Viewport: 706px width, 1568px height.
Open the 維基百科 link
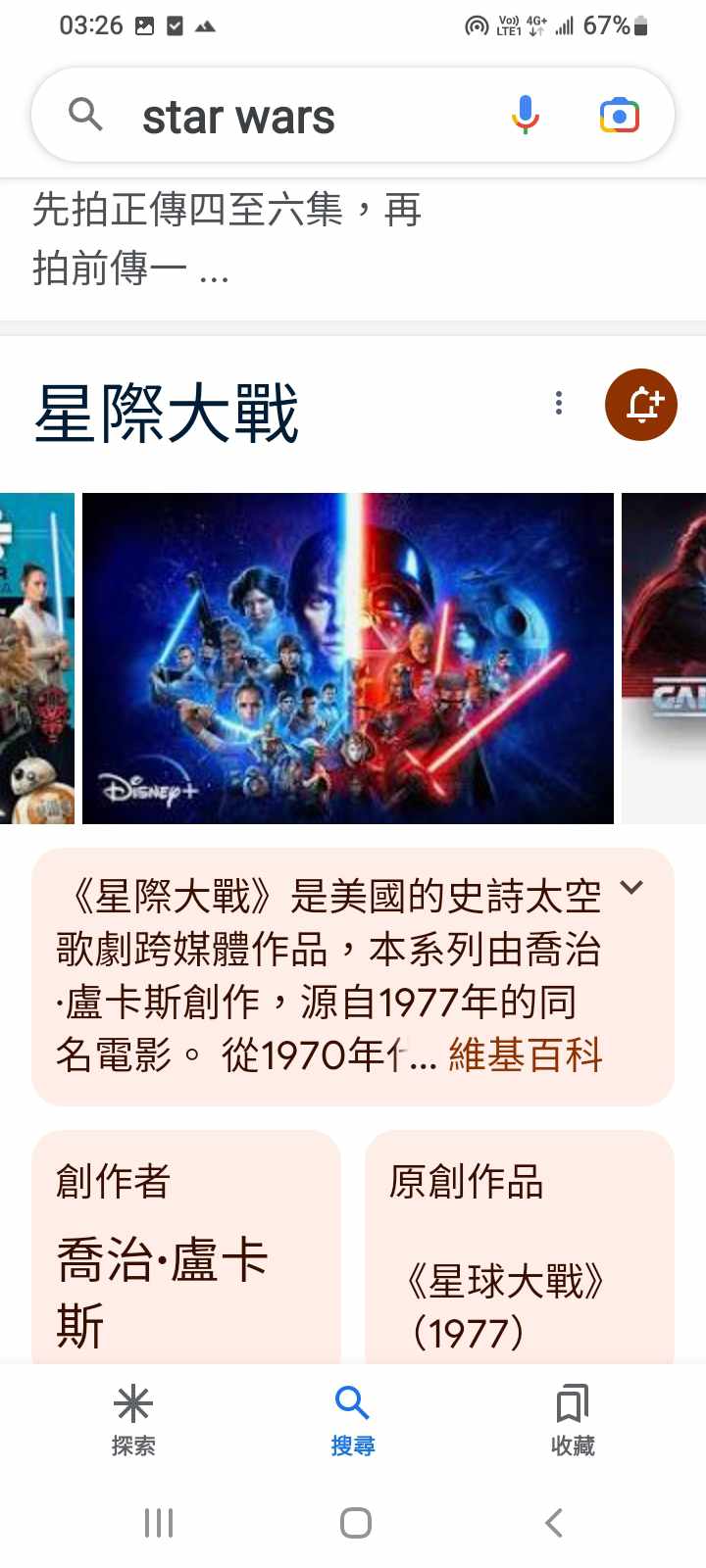click(526, 1055)
